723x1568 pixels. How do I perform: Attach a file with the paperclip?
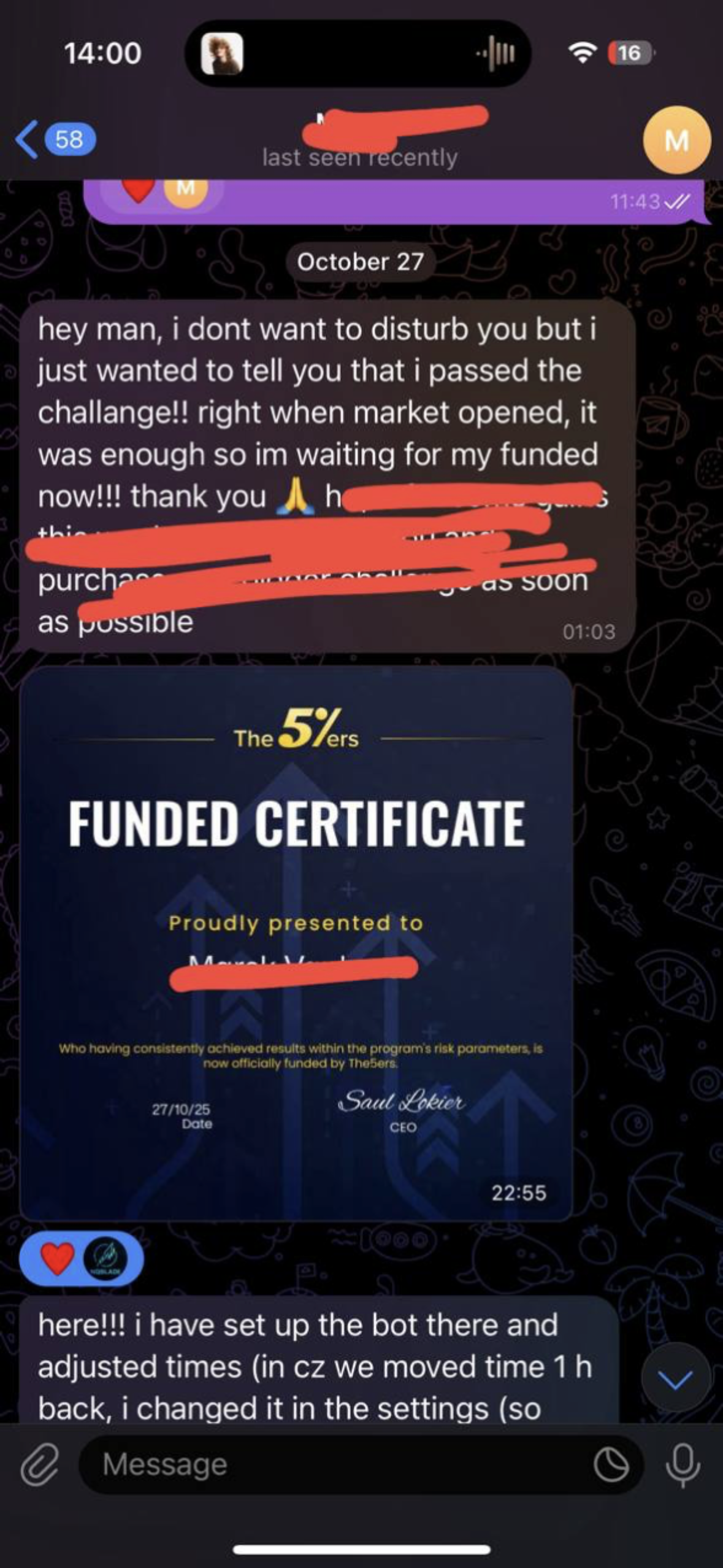[40, 1465]
